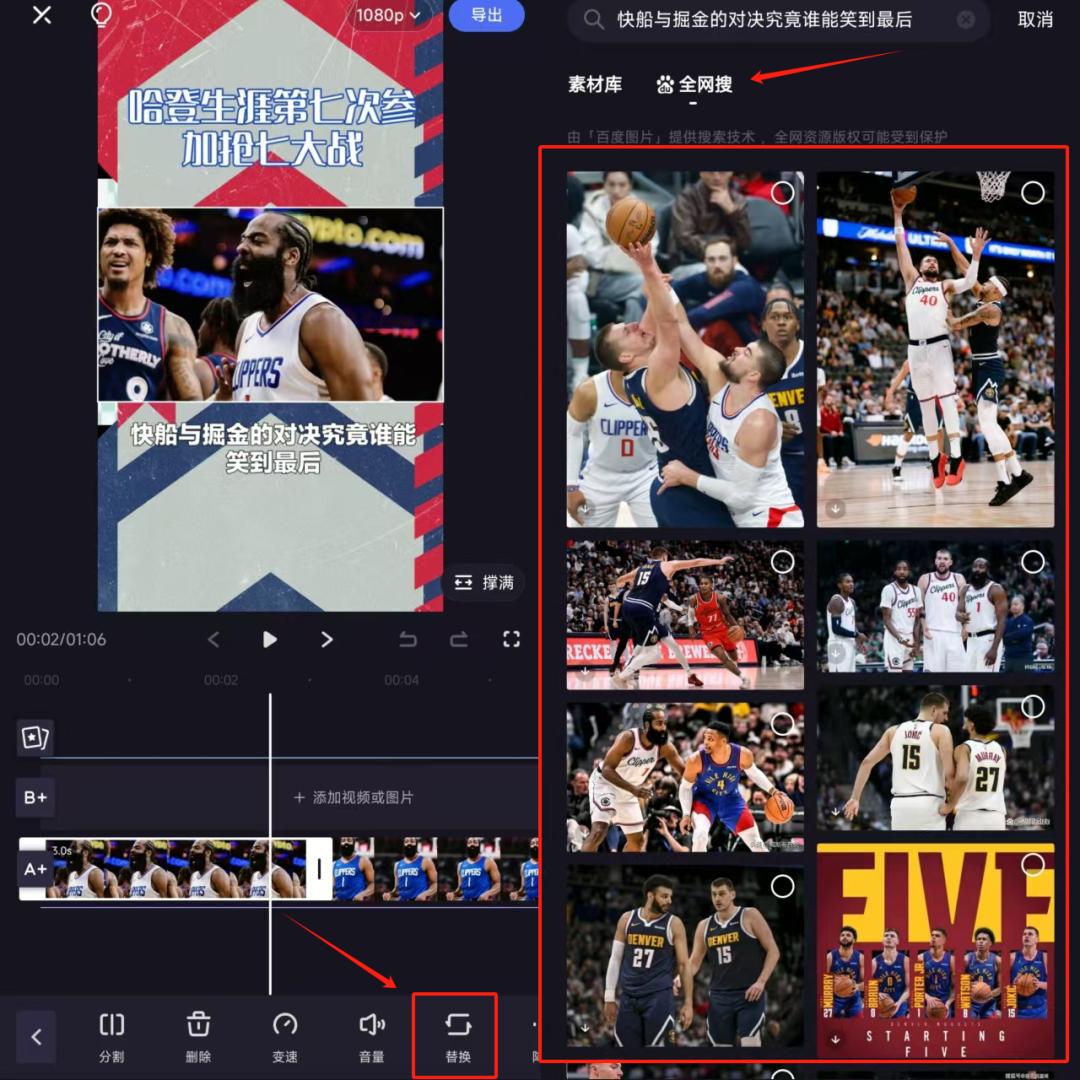1080x1080 pixels.
Task: Open the 变速 speed tool
Action: pyautogui.click(x=285, y=1036)
